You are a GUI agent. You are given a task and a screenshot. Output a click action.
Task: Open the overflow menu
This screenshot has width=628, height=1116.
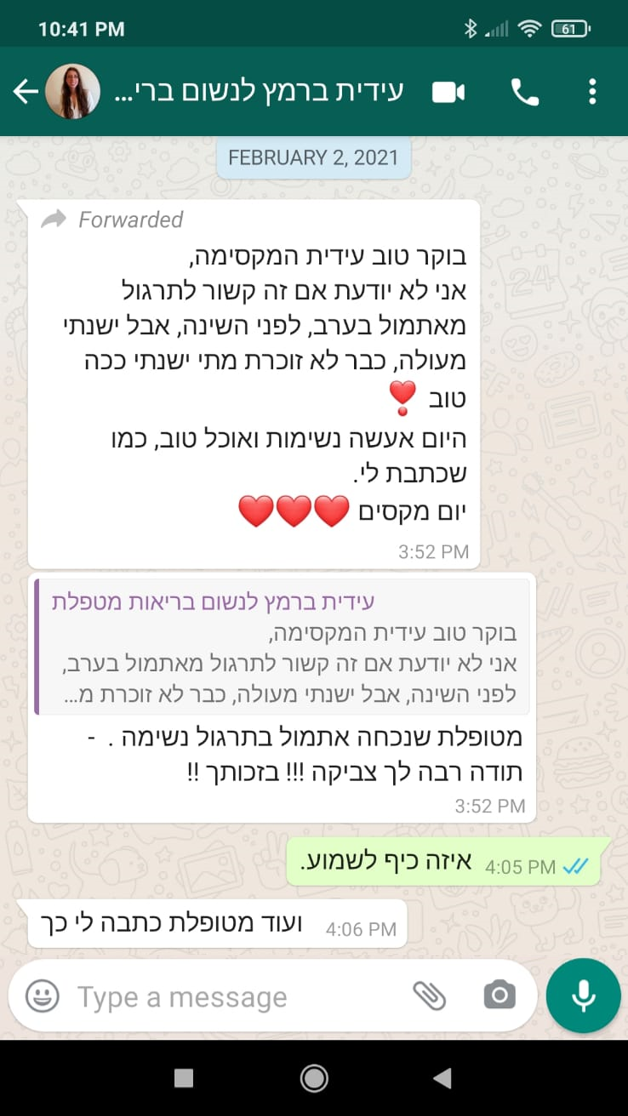tap(592, 92)
